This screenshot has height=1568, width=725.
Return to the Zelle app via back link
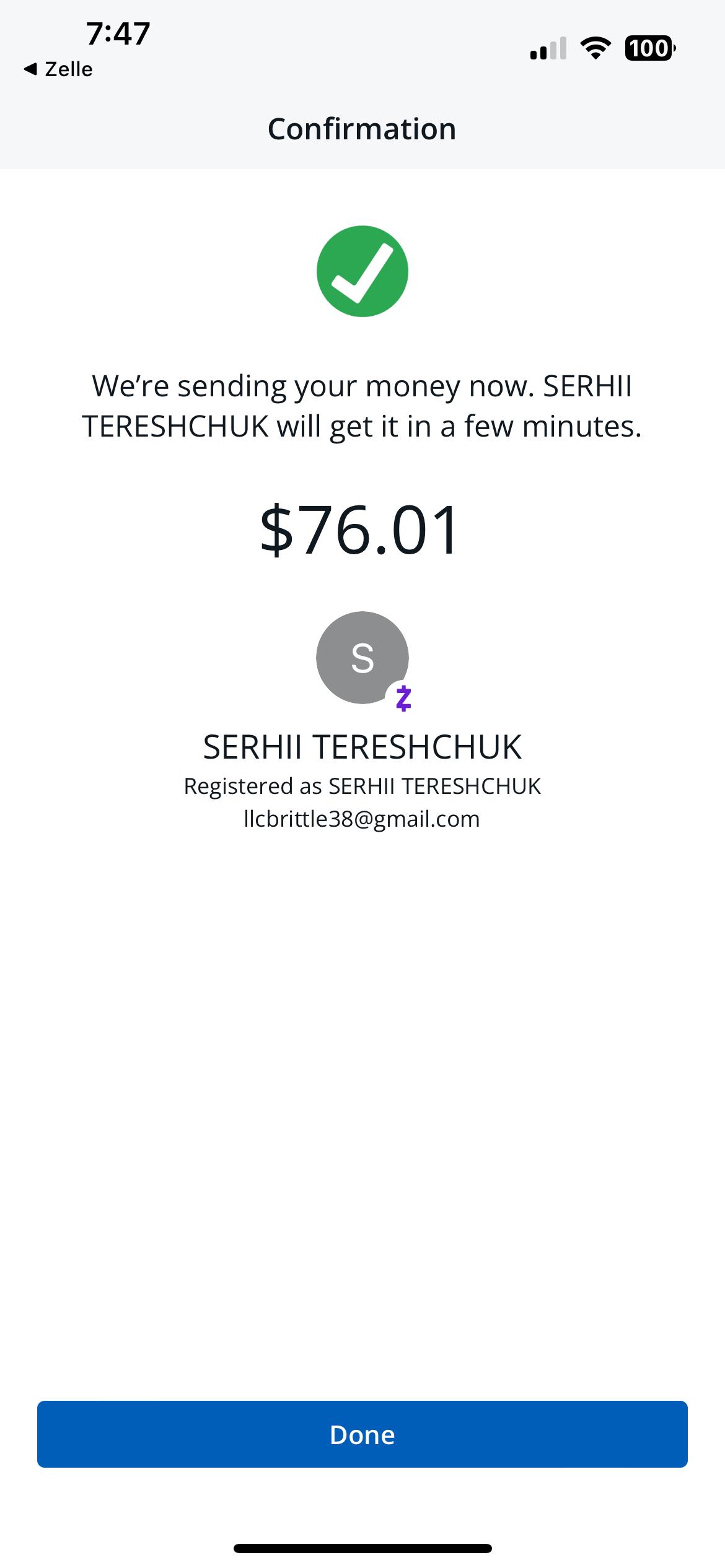(x=58, y=69)
